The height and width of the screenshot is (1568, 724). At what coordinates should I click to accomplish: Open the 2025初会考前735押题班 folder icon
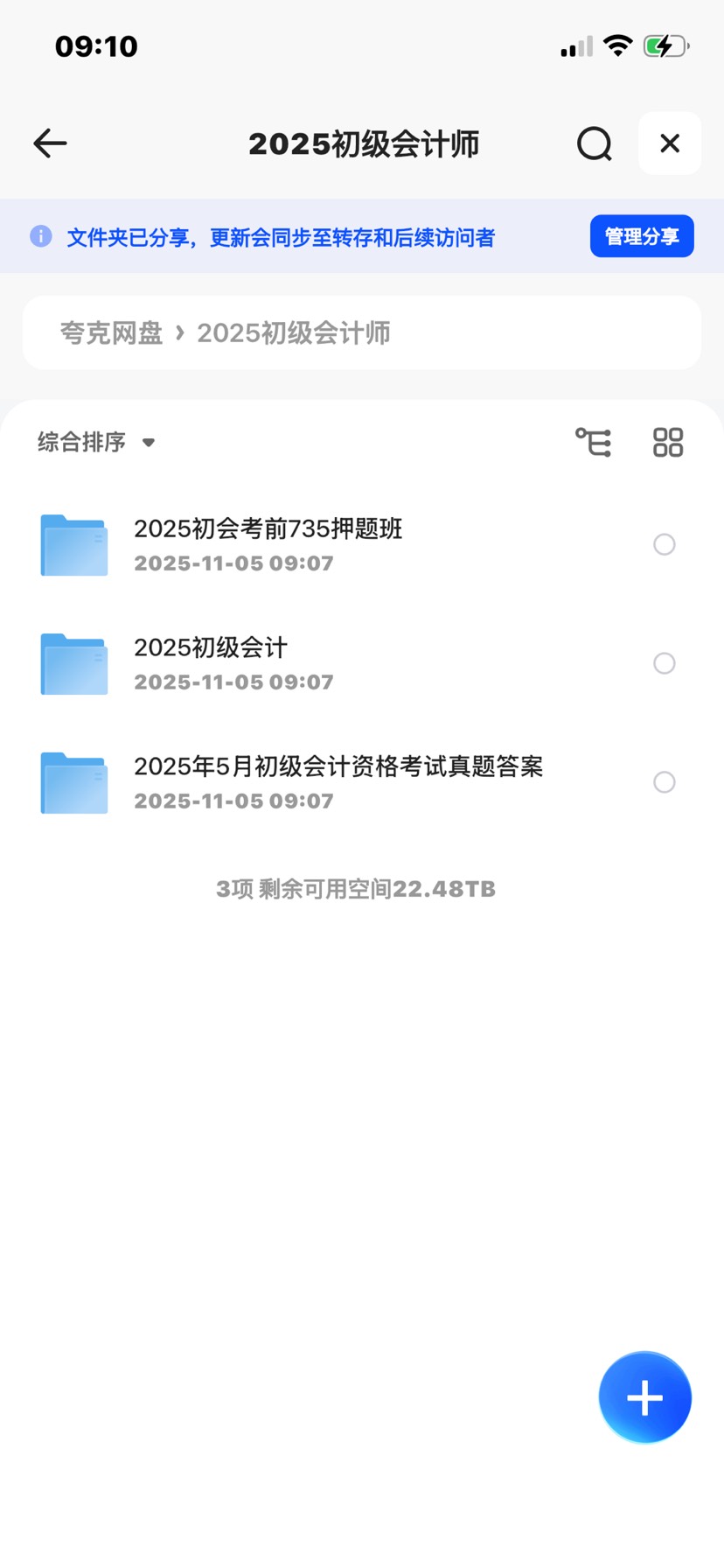pyautogui.click(x=73, y=544)
